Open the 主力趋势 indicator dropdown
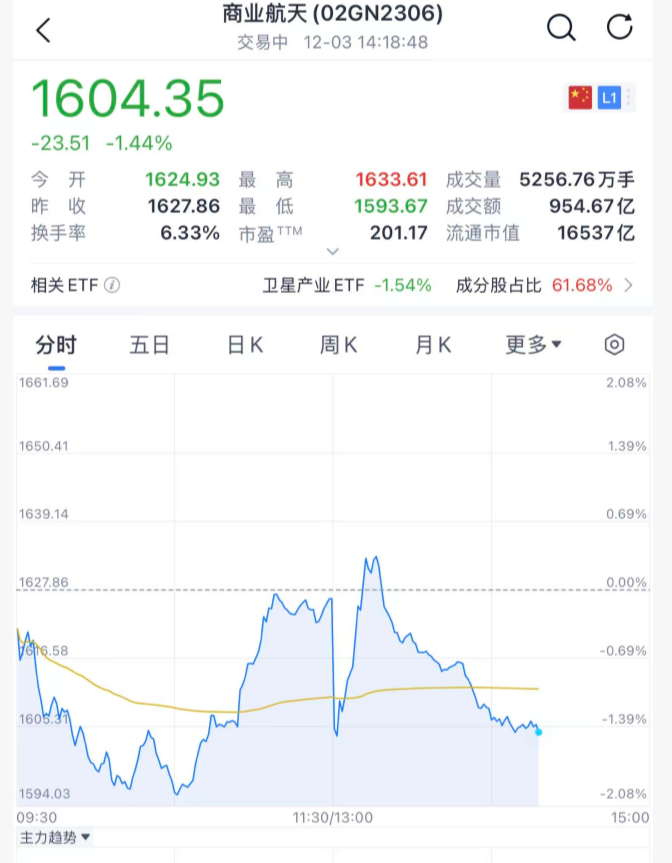Image resolution: width=672 pixels, height=863 pixels. click(x=55, y=837)
